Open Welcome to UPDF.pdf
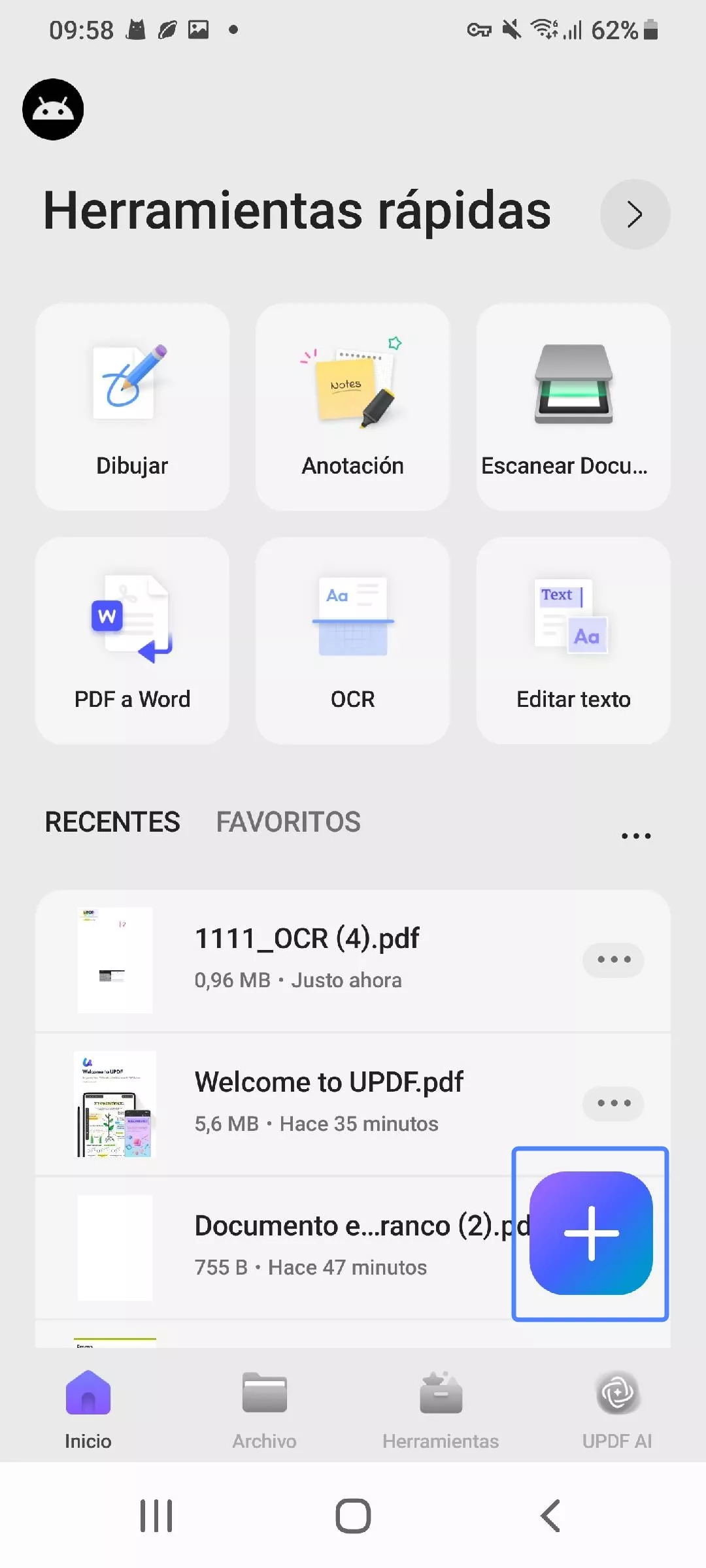 [329, 1103]
